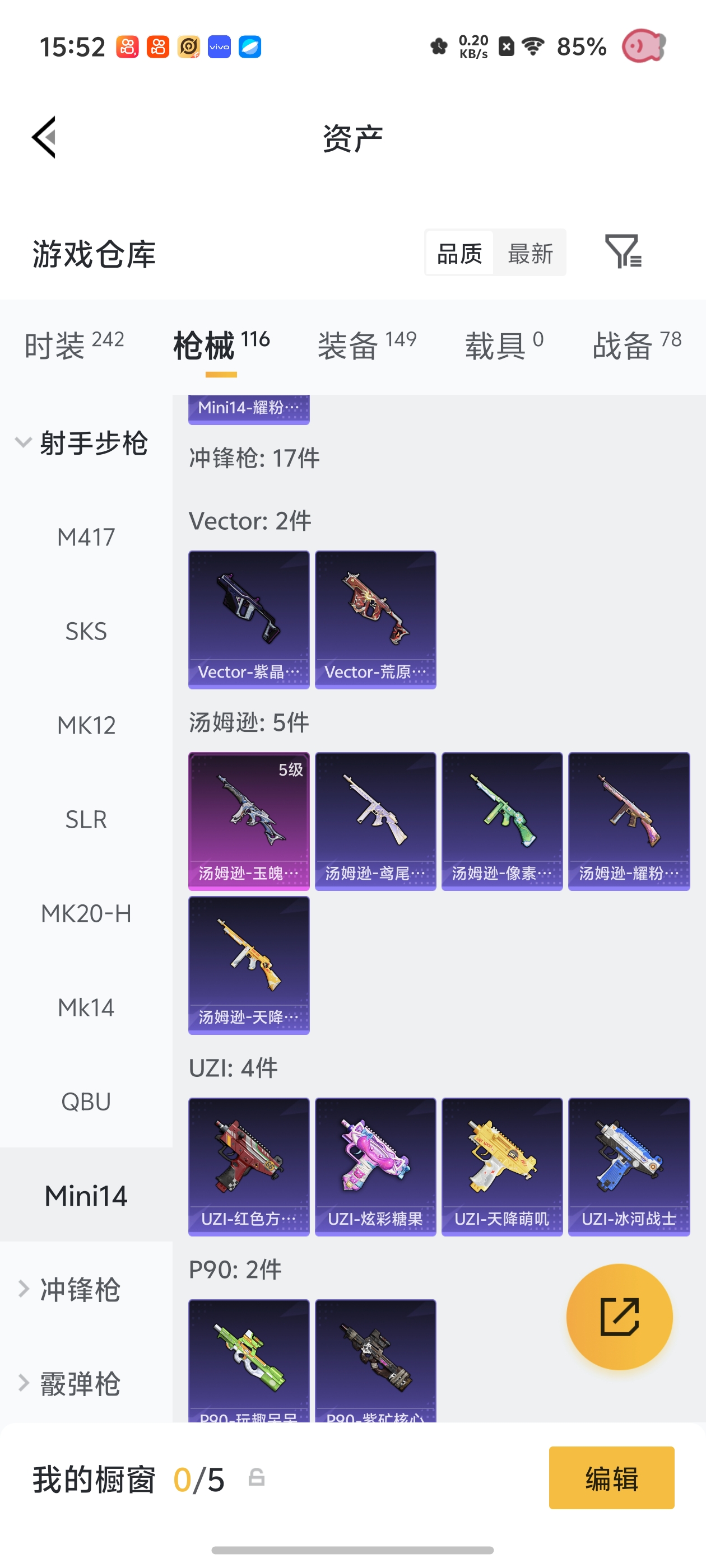Tap the 编辑 button
Viewport: 706px width, 1568px height.
[611, 1477]
